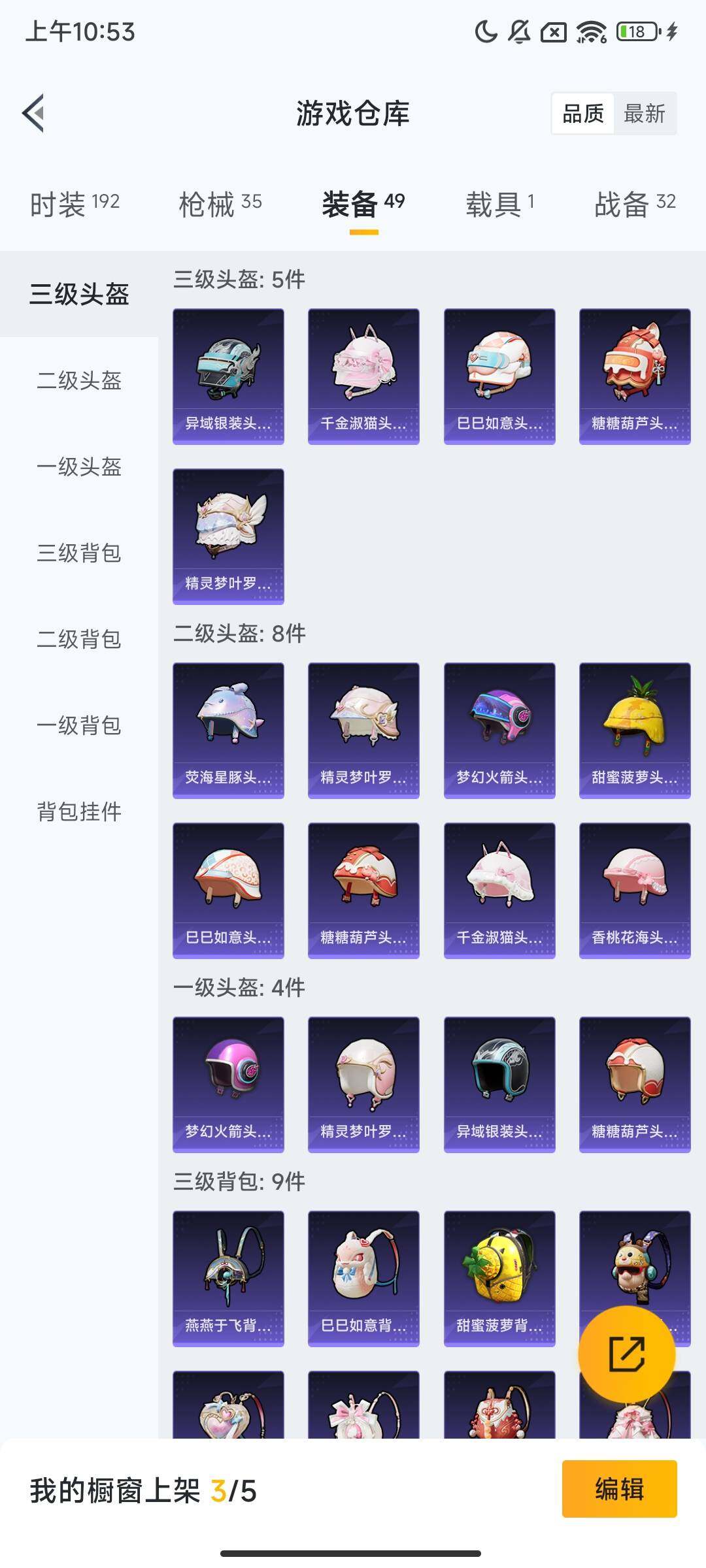
Task: Tap the back arrow to leave 游戏仓库
Action: pyautogui.click(x=34, y=113)
